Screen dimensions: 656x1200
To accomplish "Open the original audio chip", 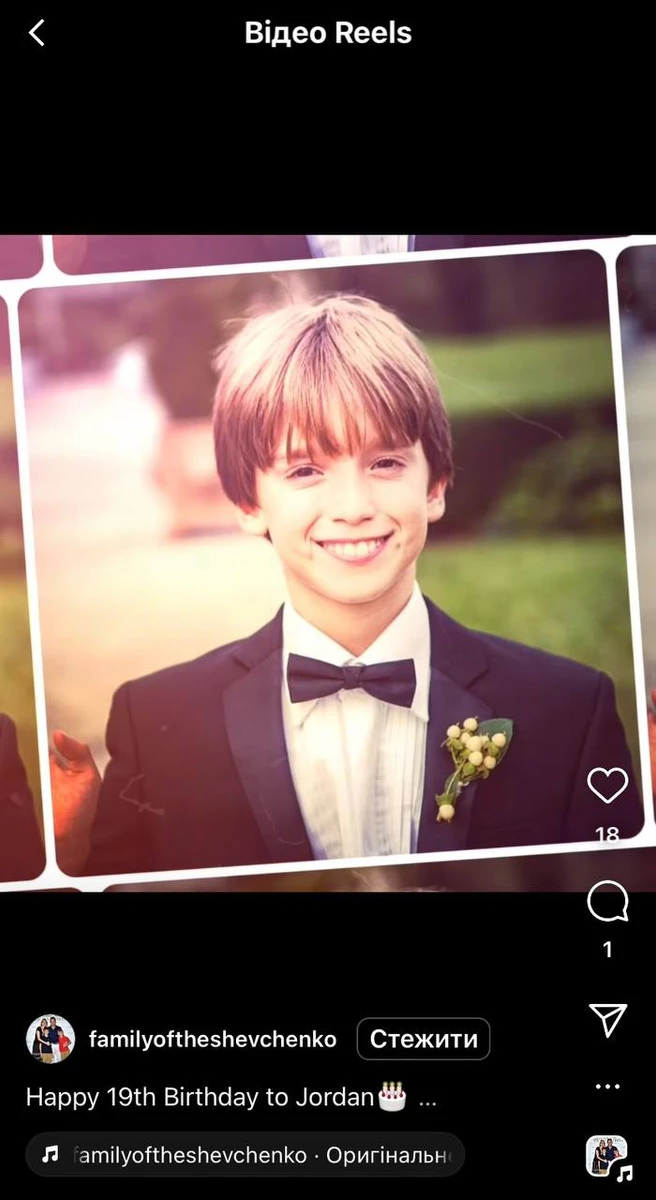I will coord(245,1155).
